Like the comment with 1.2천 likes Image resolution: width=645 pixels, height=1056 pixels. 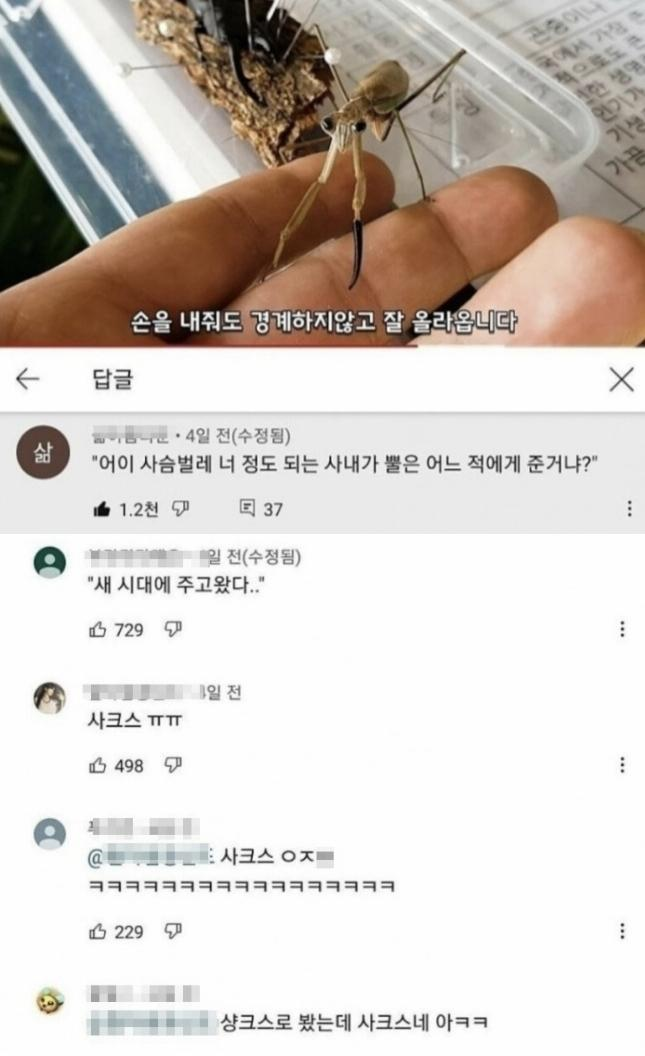point(101,509)
